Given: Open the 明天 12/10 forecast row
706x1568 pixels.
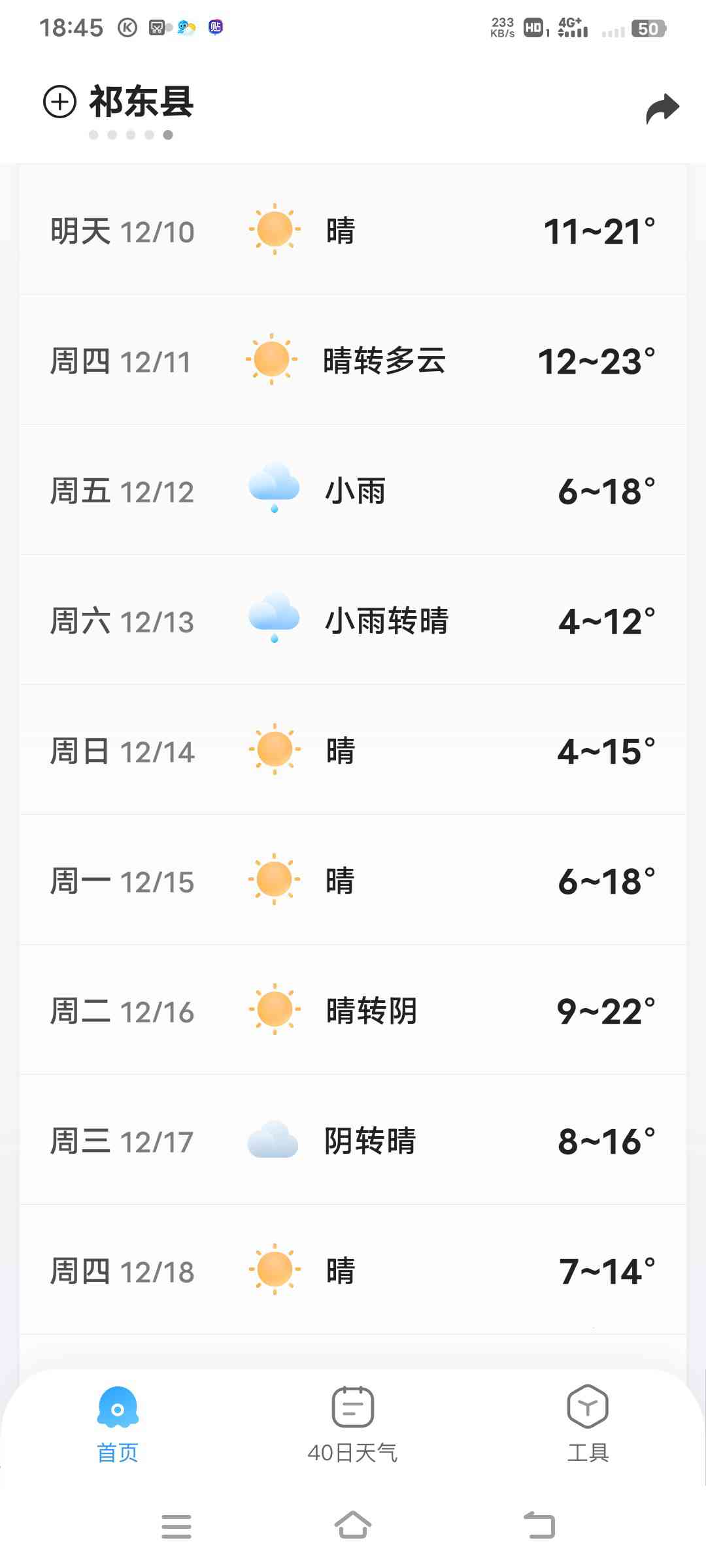Looking at the screenshot, I should tap(353, 231).
